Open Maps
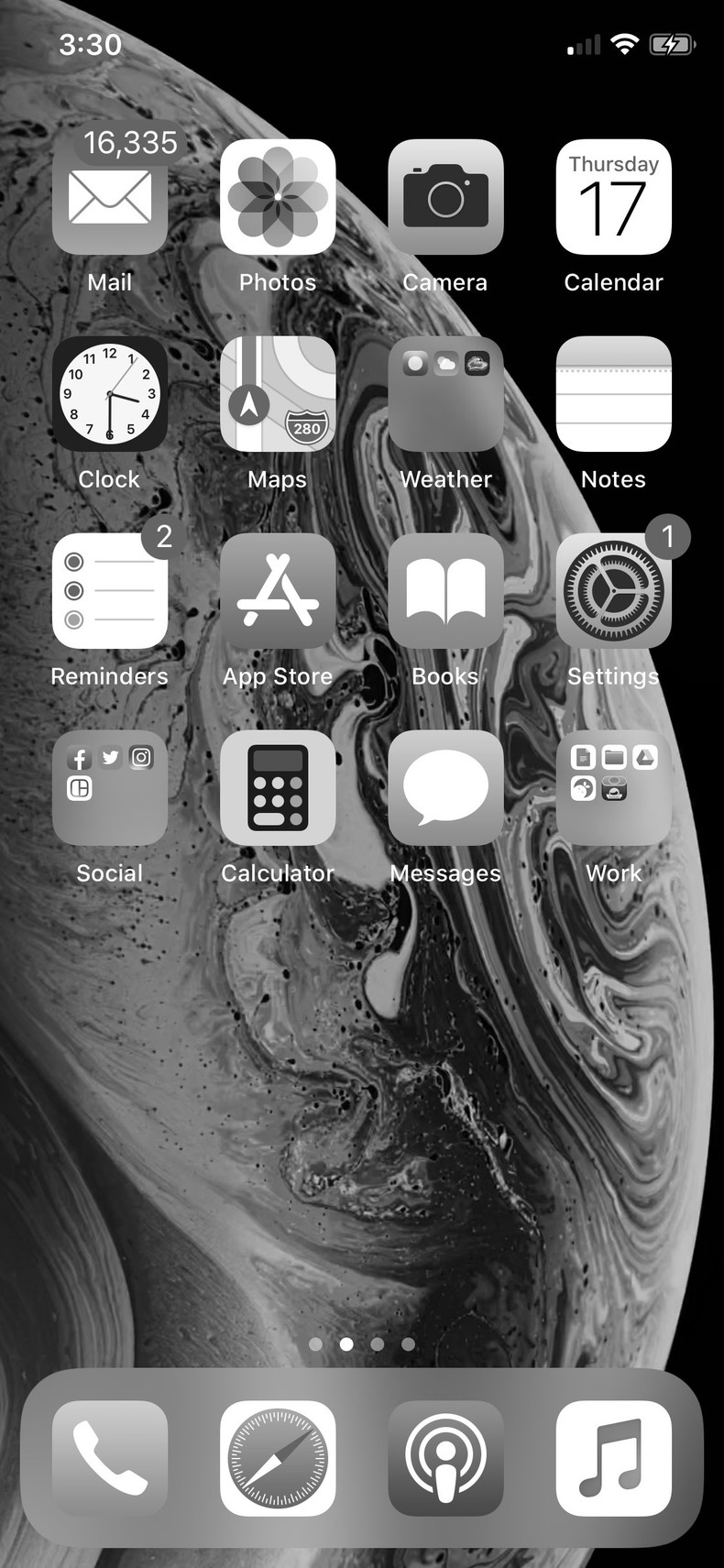 pyautogui.click(x=278, y=394)
